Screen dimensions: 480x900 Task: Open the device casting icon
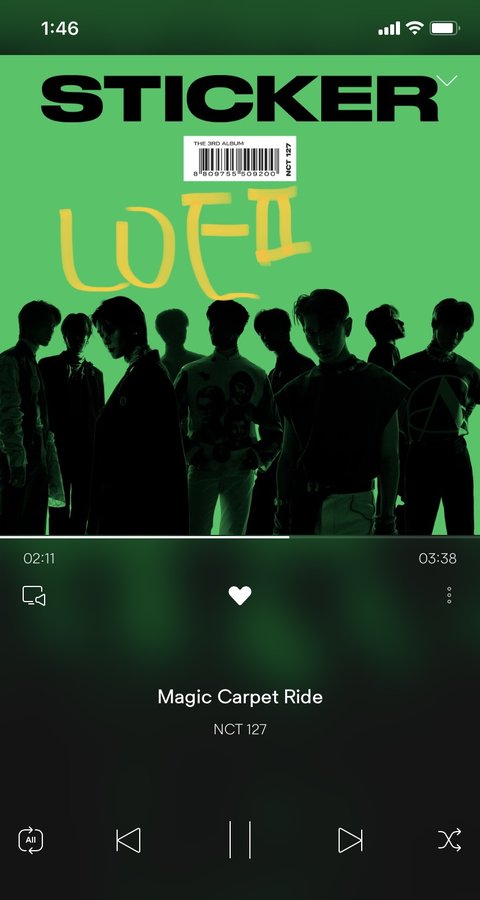(34, 595)
